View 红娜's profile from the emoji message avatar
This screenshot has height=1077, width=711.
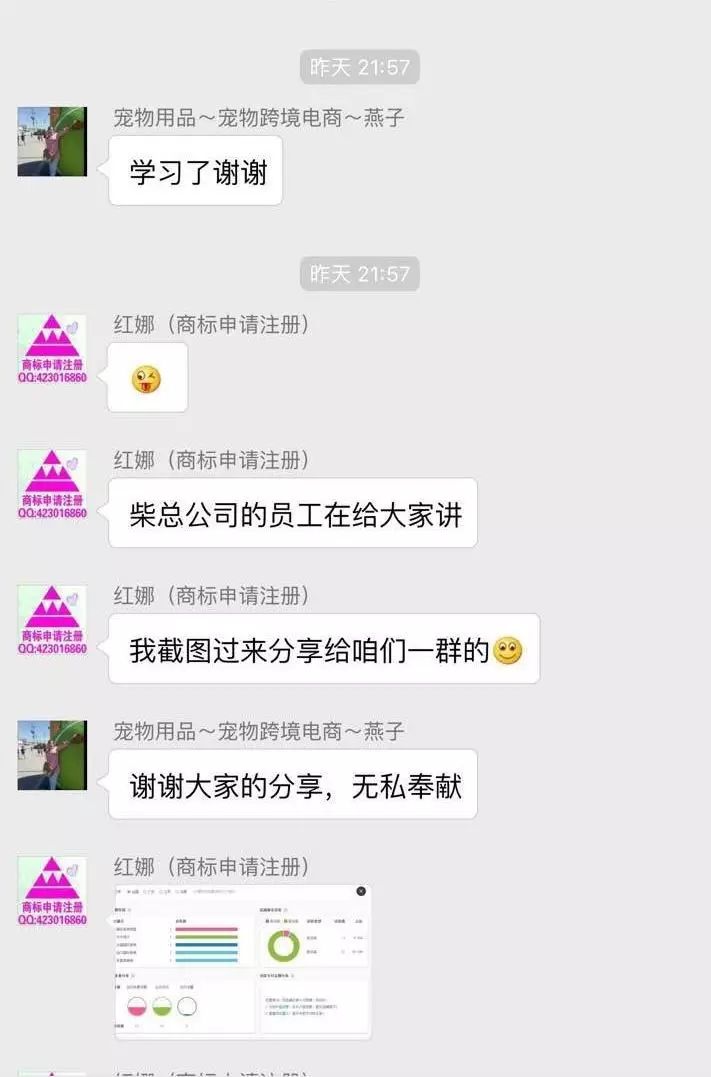click(x=52, y=348)
